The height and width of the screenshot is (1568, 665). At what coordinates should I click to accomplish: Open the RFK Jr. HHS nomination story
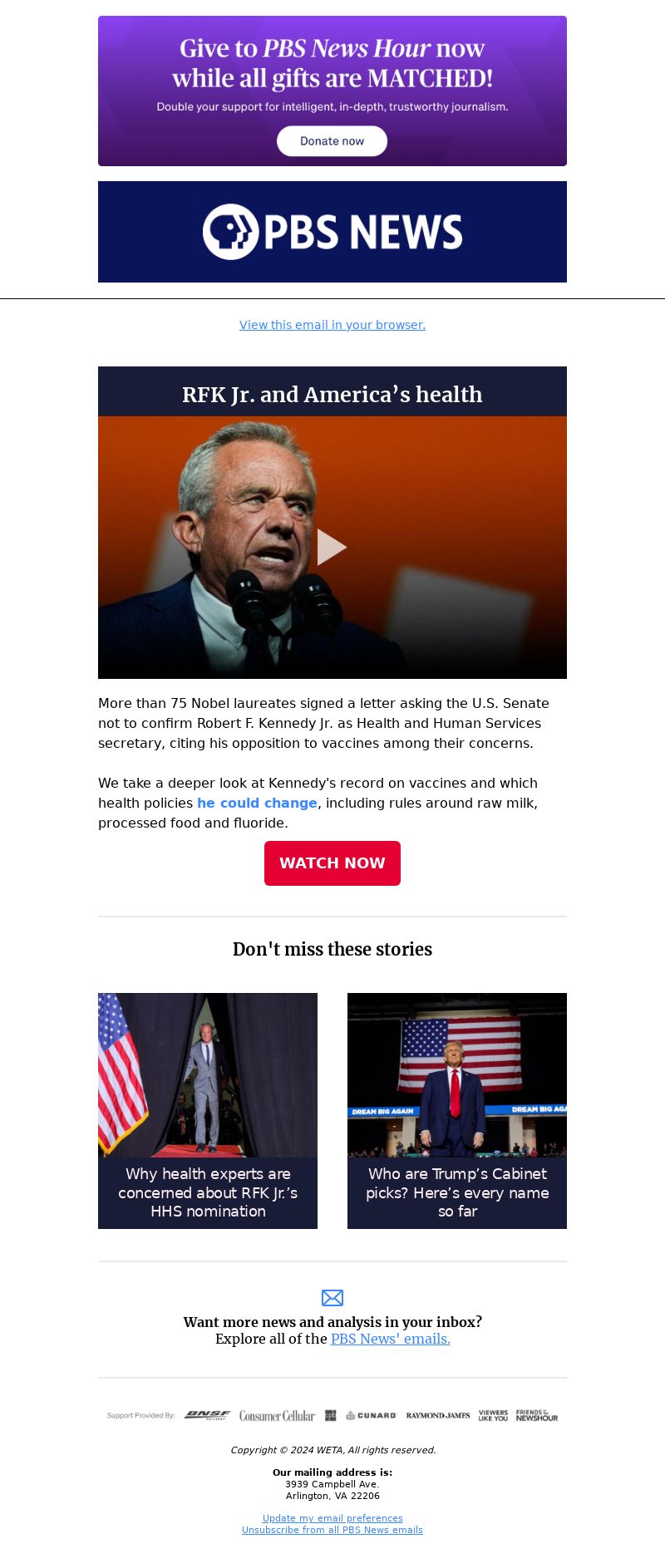[x=208, y=1192]
